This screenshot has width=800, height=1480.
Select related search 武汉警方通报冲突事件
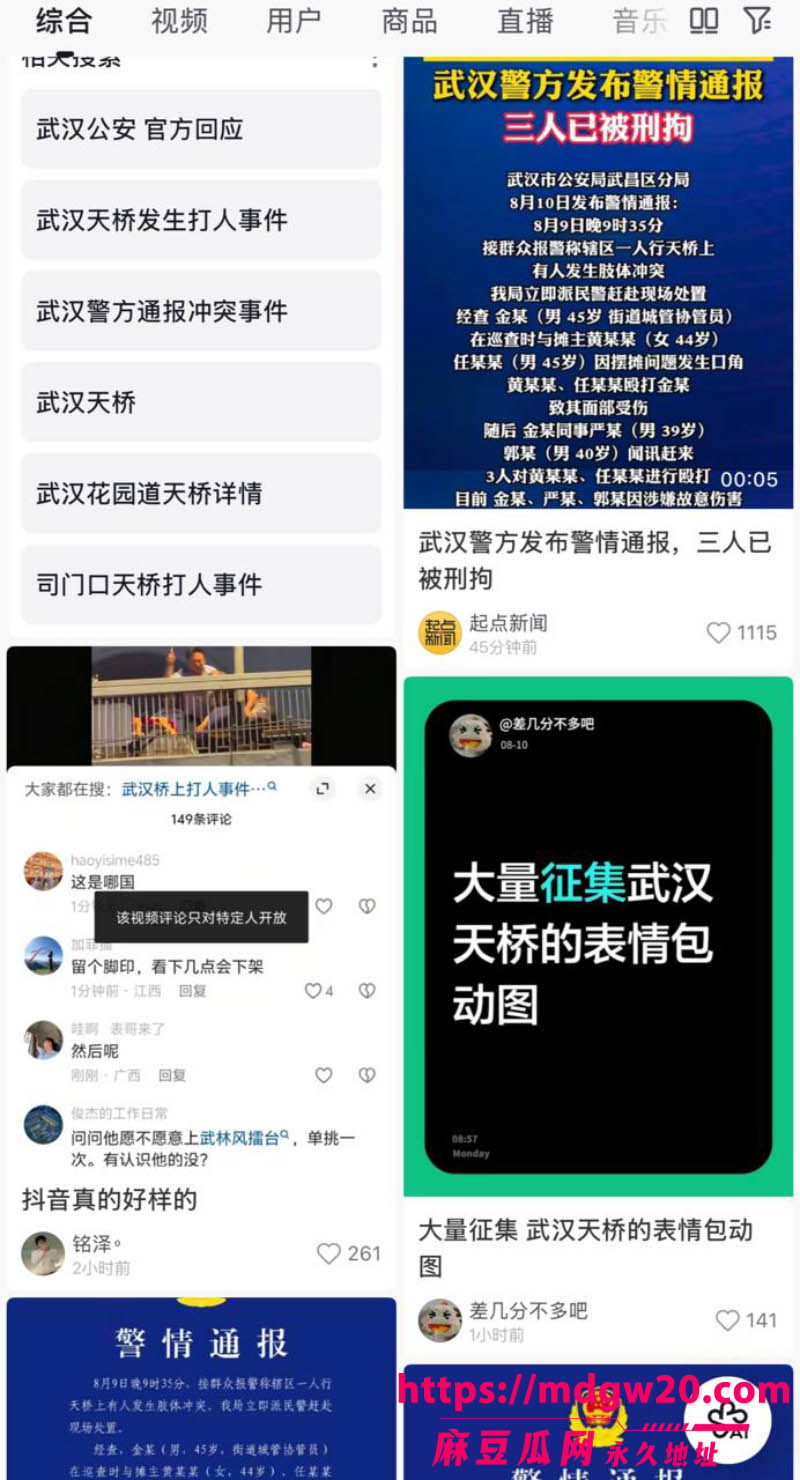(x=201, y=311)
